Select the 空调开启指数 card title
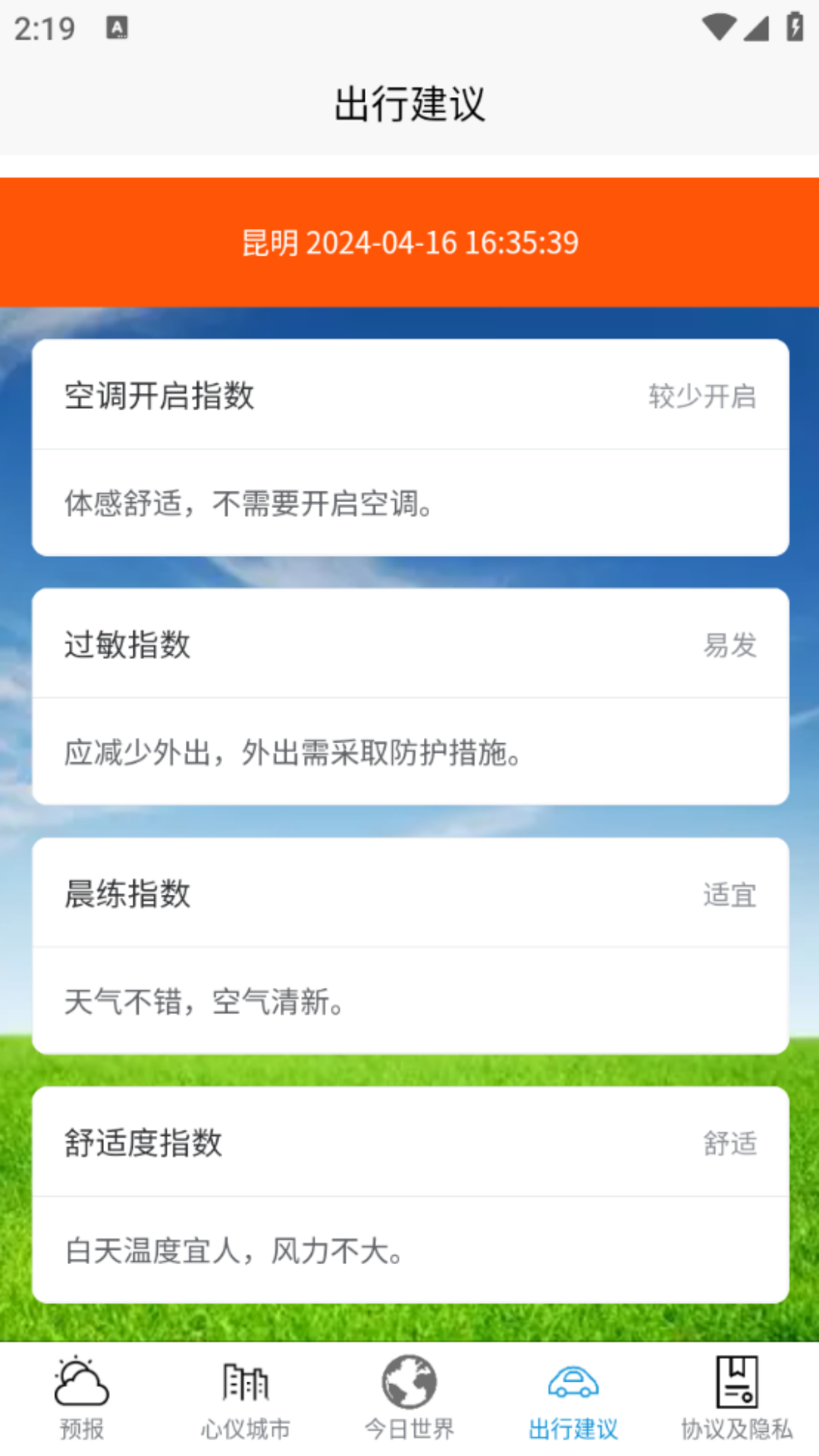The height and width of the screenshot is (1456, 819). tap(159, 396)
